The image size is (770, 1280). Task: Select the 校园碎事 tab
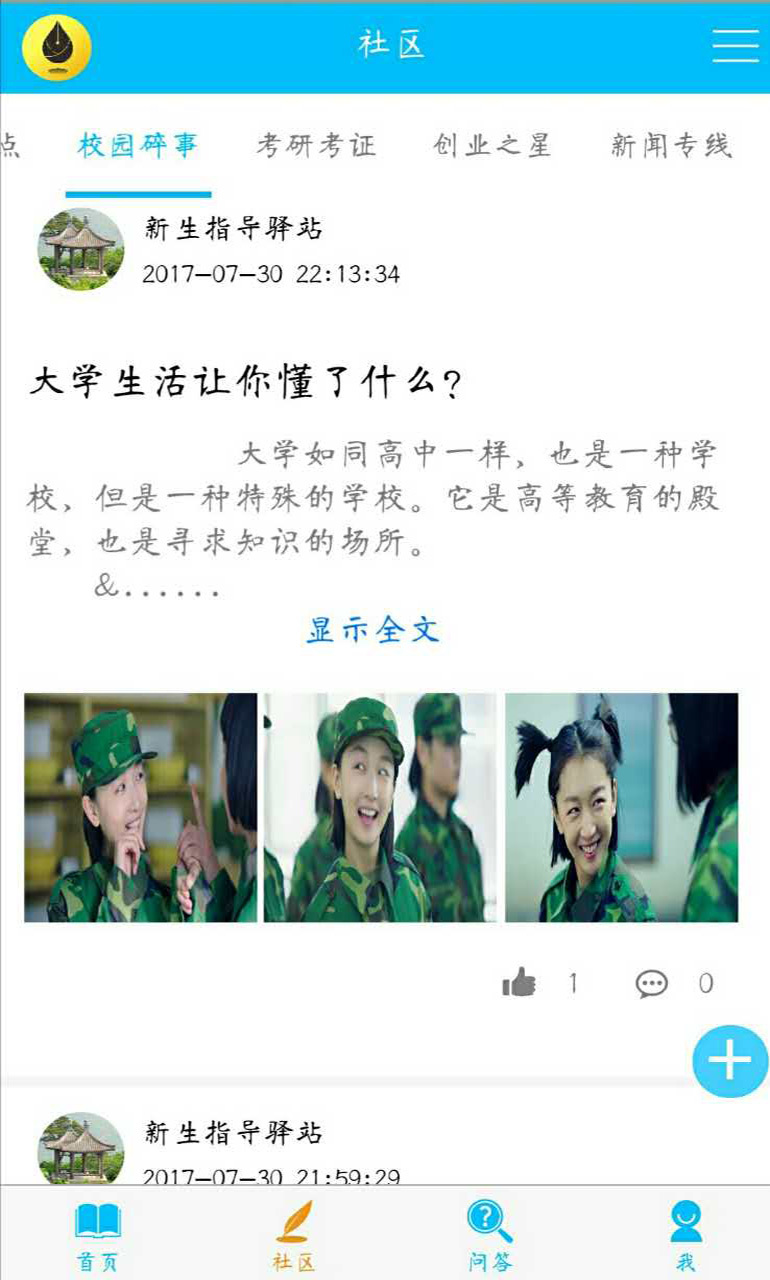[x=138, y=146]
